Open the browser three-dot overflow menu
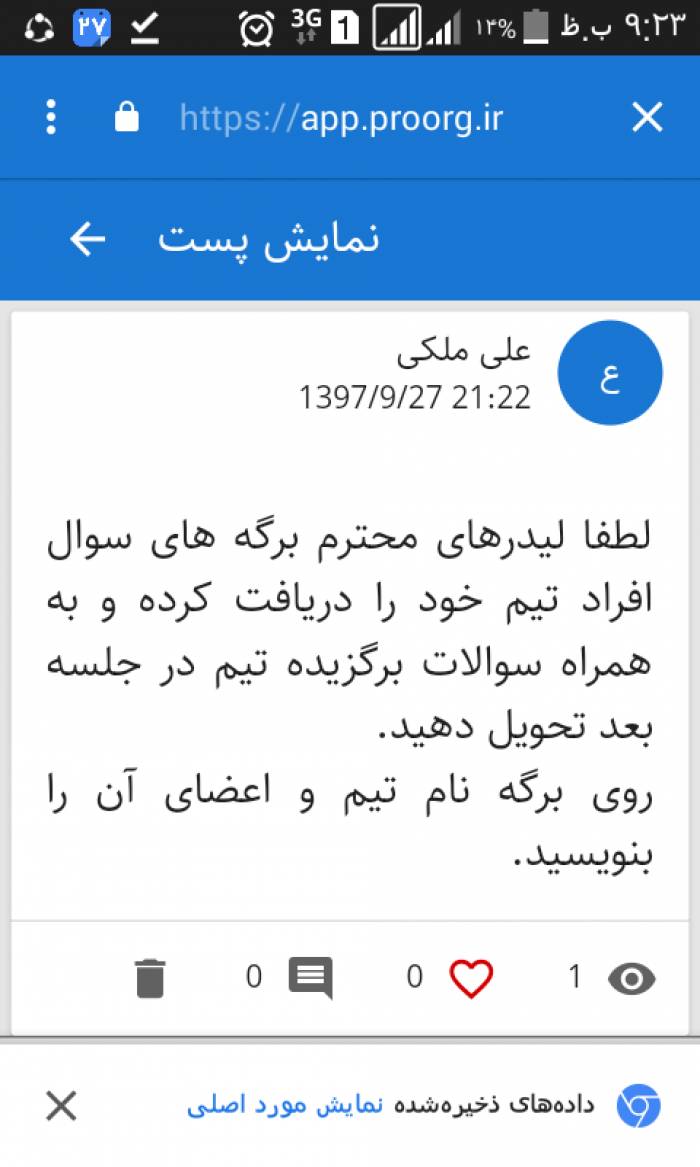The image size is (700, 1167). coord(51,117)
